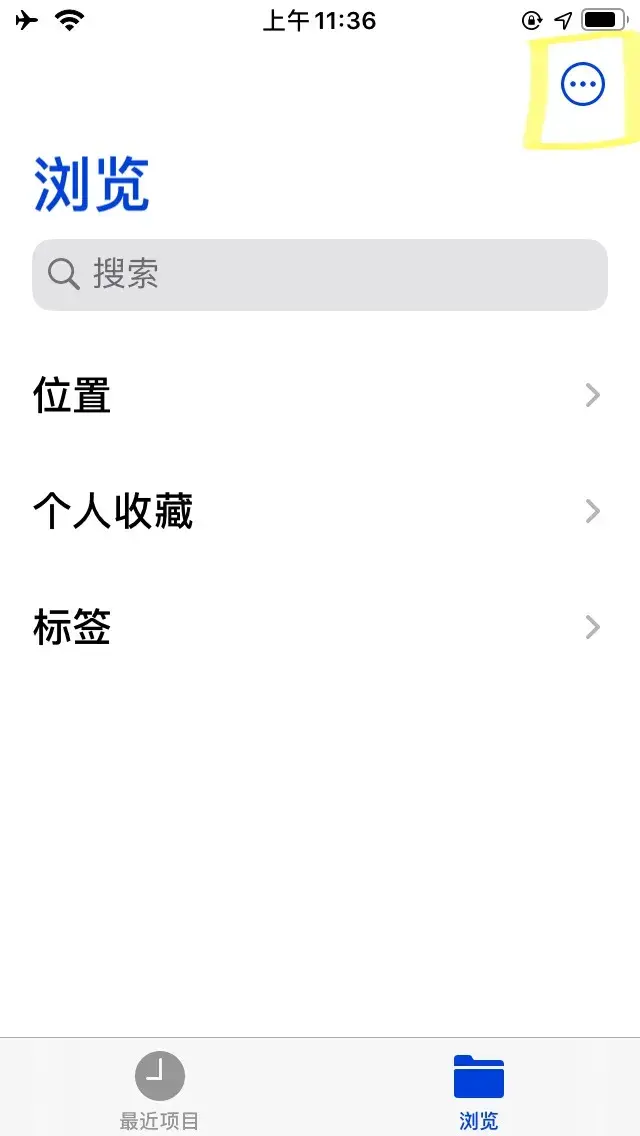Expand the 位置 section
The height and width of the screenshot is (1136, 640).
[x=320, y=396]
